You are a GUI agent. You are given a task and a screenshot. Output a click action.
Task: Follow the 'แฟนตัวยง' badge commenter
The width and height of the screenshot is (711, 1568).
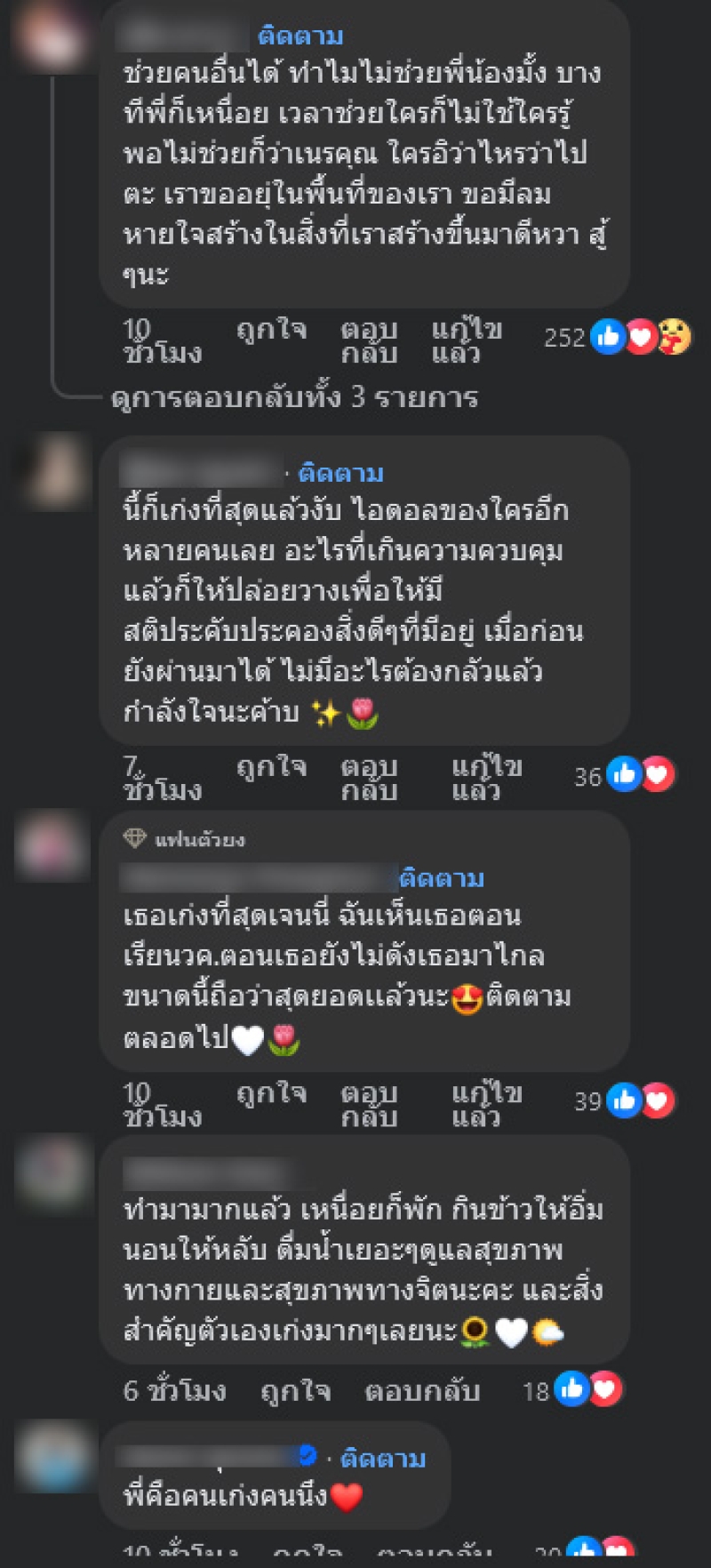click(x=441, y=879)
